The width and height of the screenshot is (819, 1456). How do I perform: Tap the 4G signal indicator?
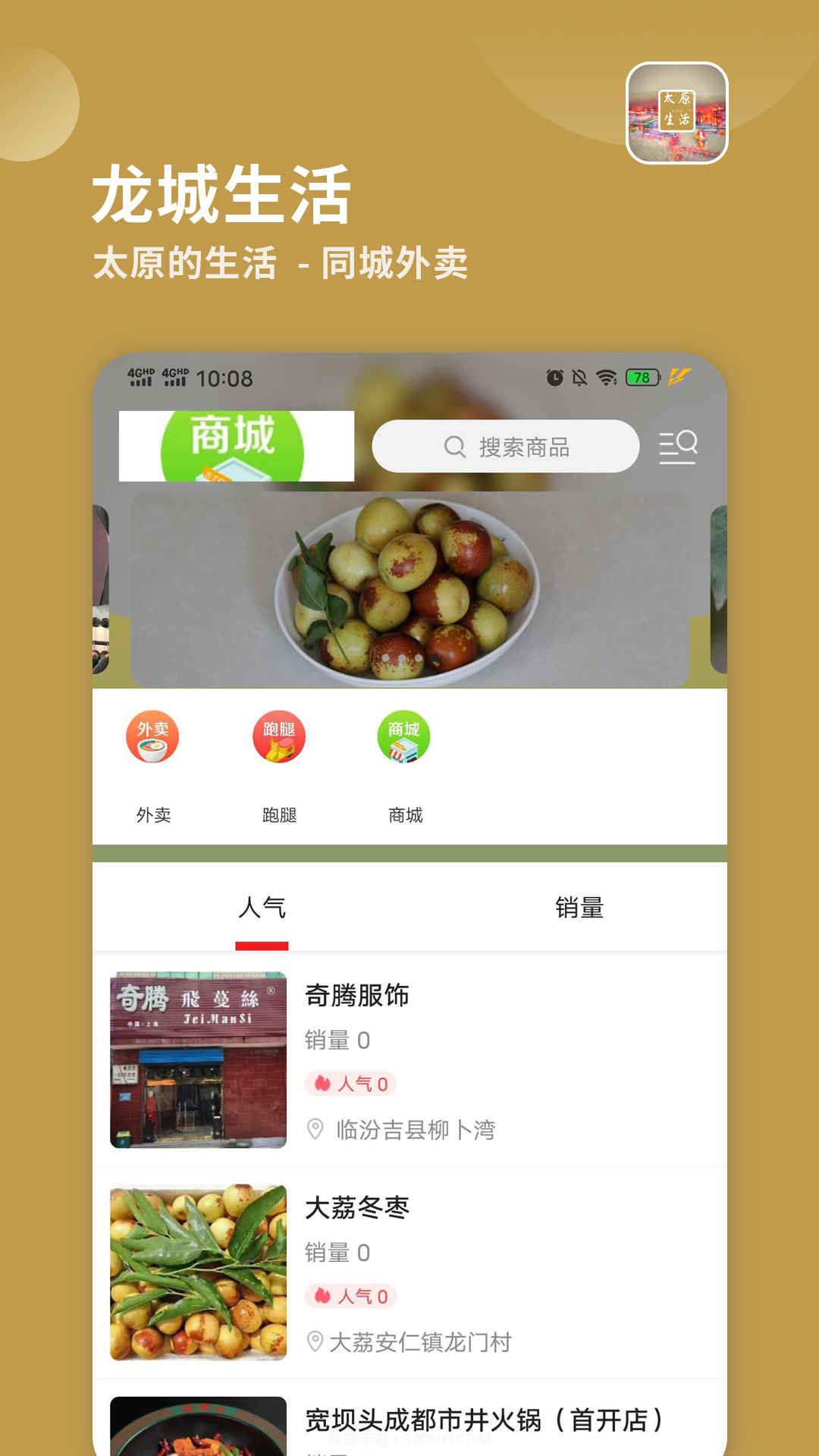[x=138, y=377]
